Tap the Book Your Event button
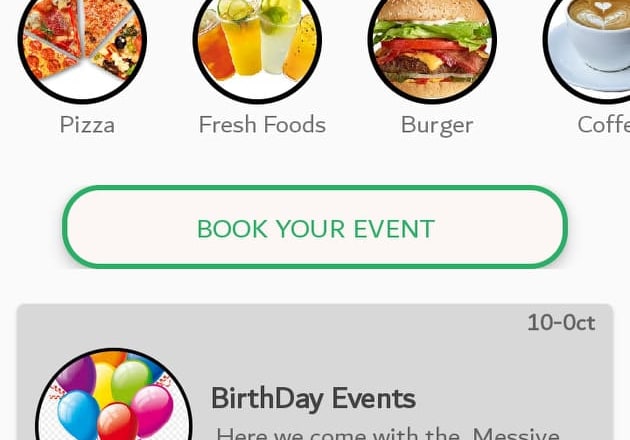 [315, 228]
